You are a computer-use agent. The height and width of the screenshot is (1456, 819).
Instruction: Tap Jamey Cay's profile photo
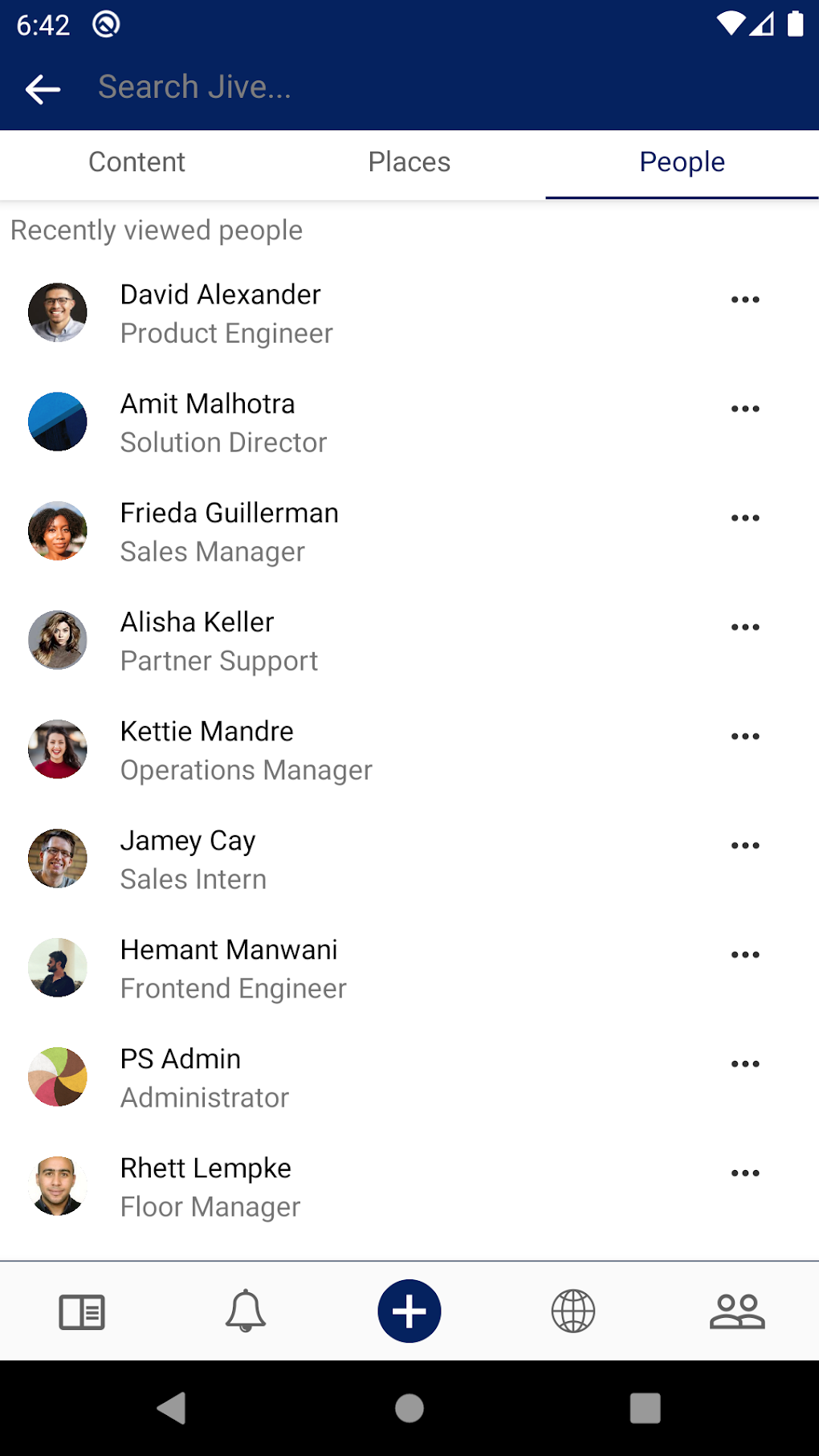point(57,859)
